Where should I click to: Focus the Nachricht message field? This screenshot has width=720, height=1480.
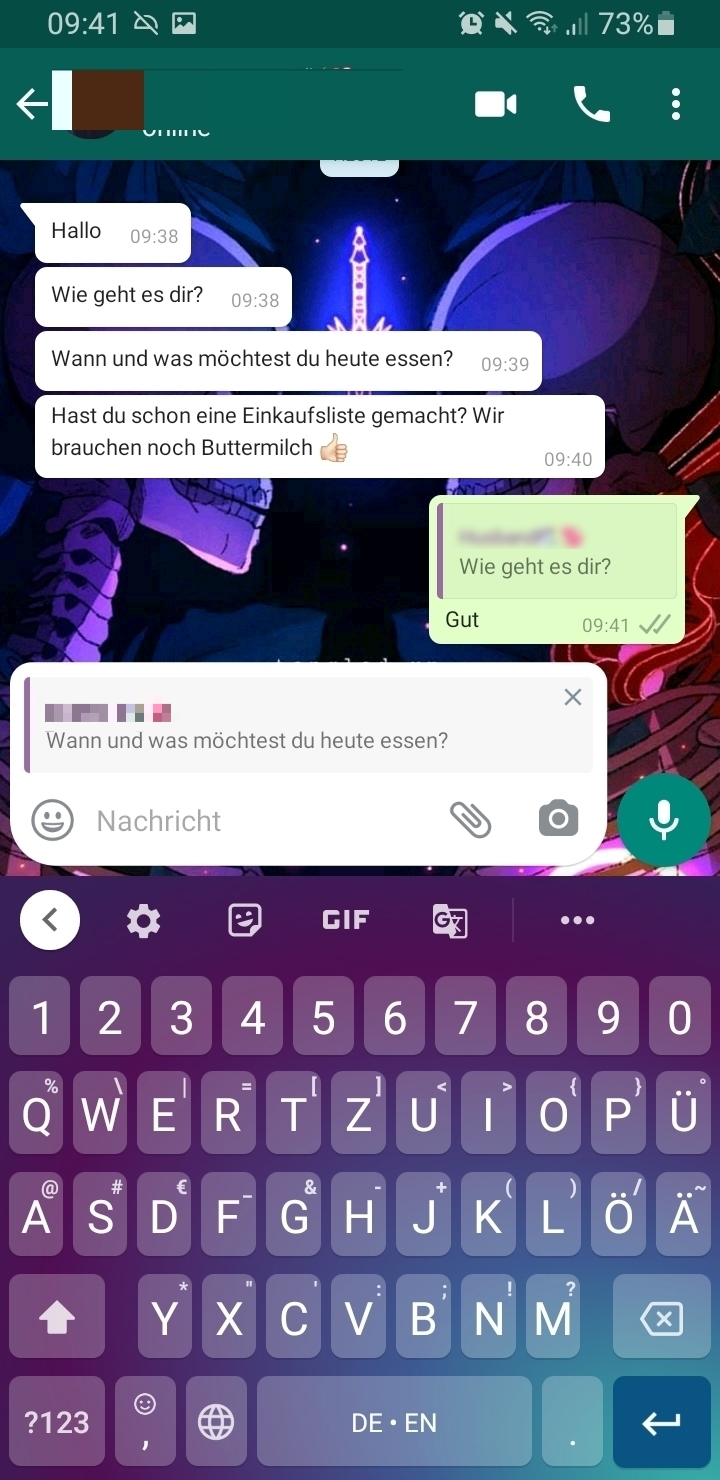tap(260, 821)
